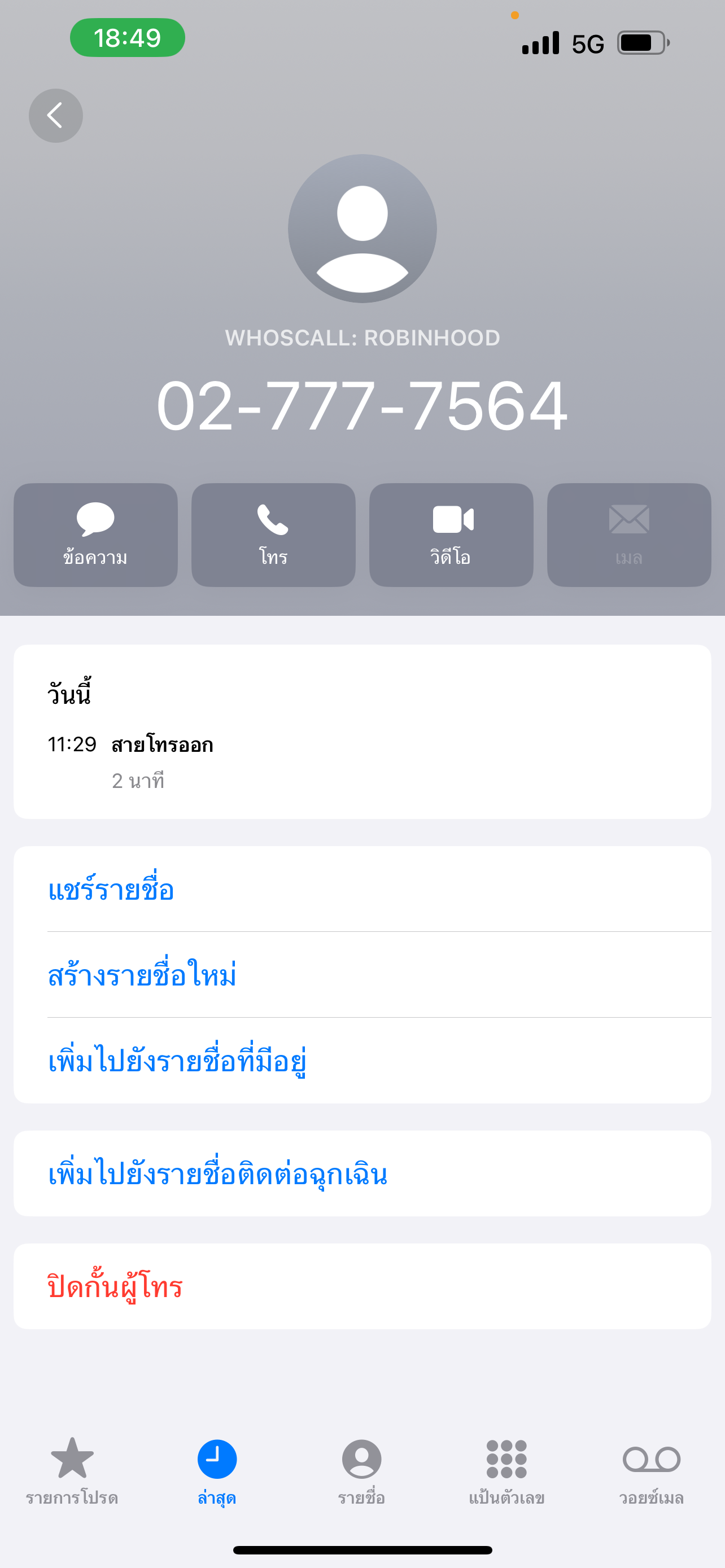The height and width of the screenshot is (1568, 725).
Task: Open the แป้นตัวเลข keypad tab
Action: (506, 1471)
